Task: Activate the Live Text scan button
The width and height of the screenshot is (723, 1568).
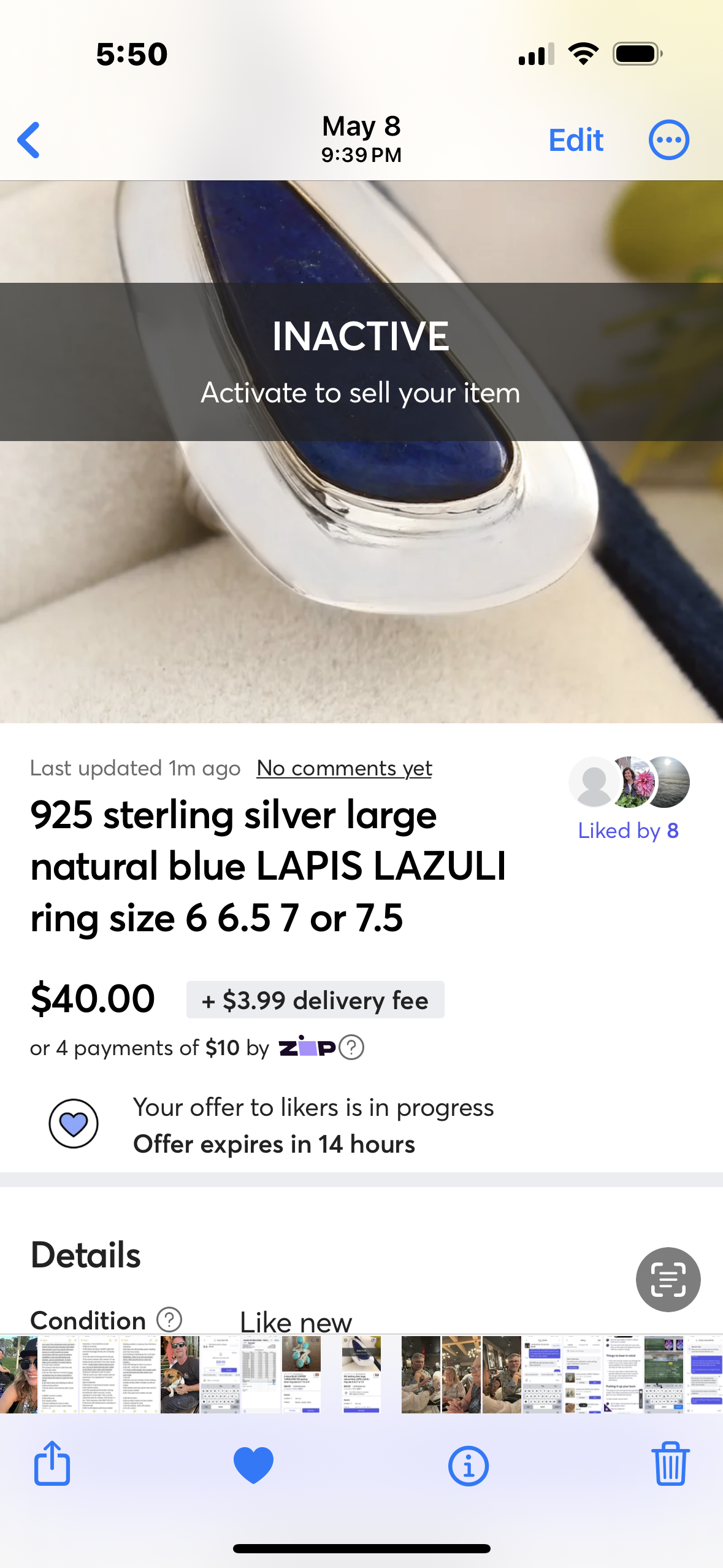Action: (668, 1279)
